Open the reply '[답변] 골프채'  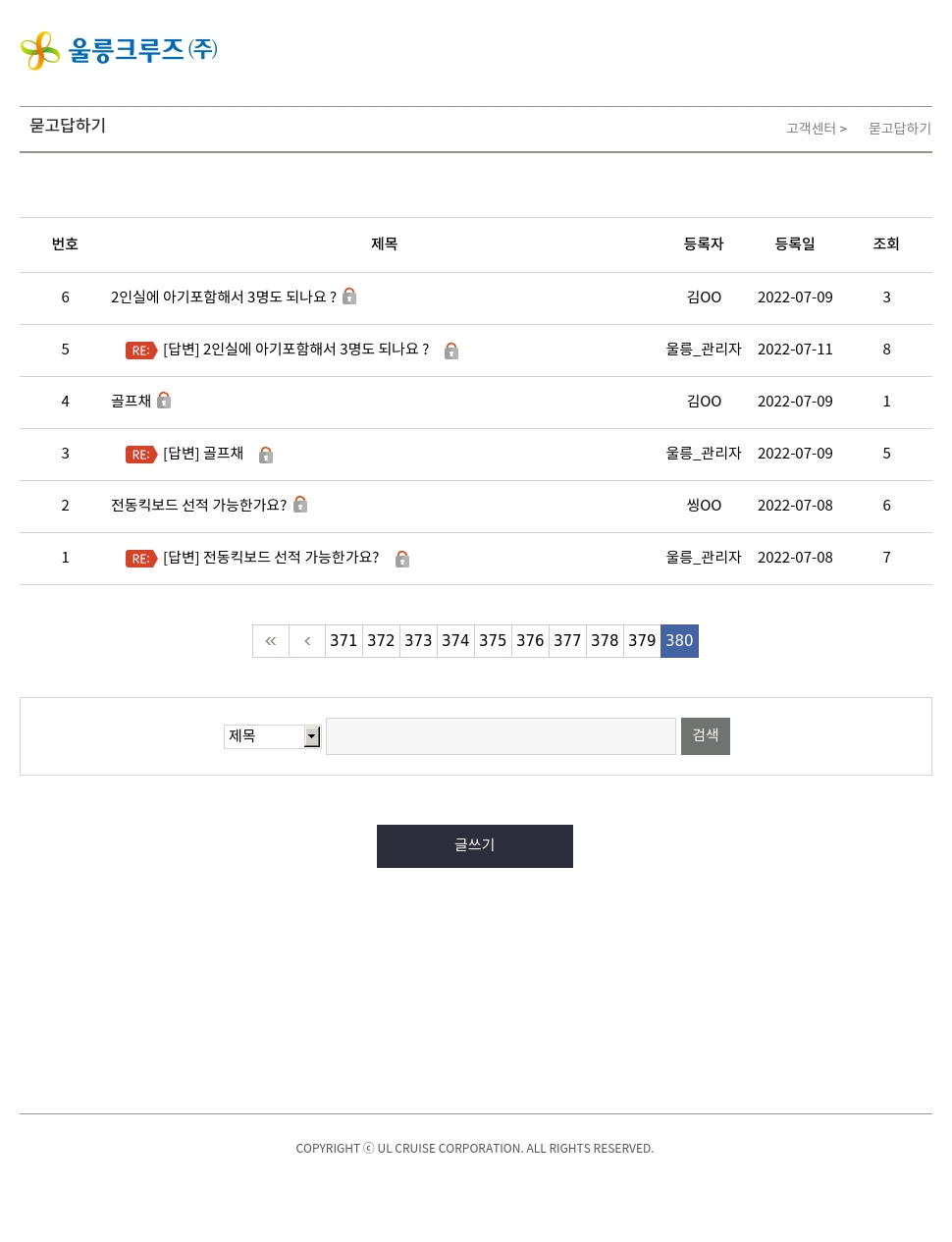[x=203, y=453]
